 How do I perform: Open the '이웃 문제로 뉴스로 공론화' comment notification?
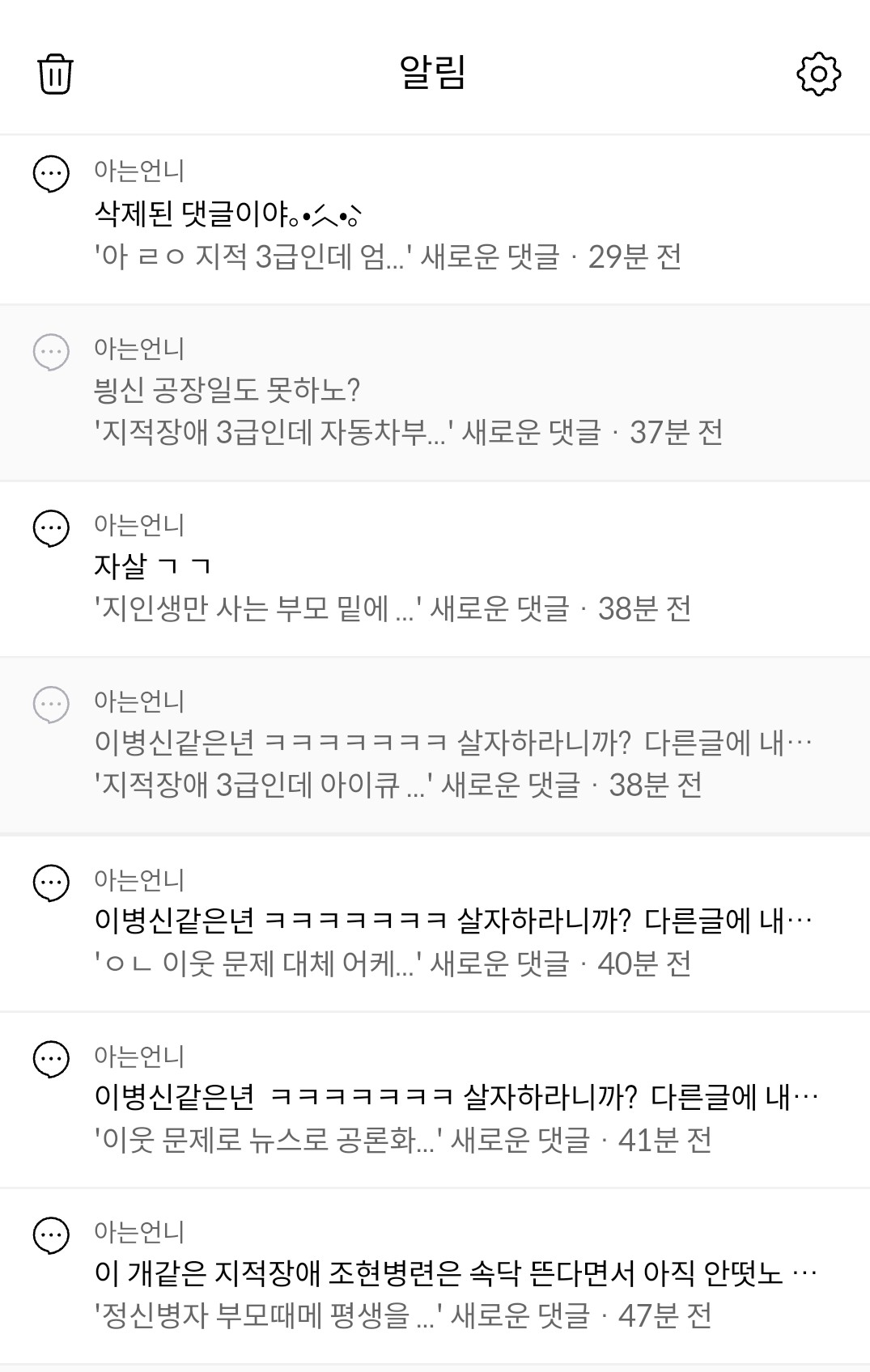435,1100
